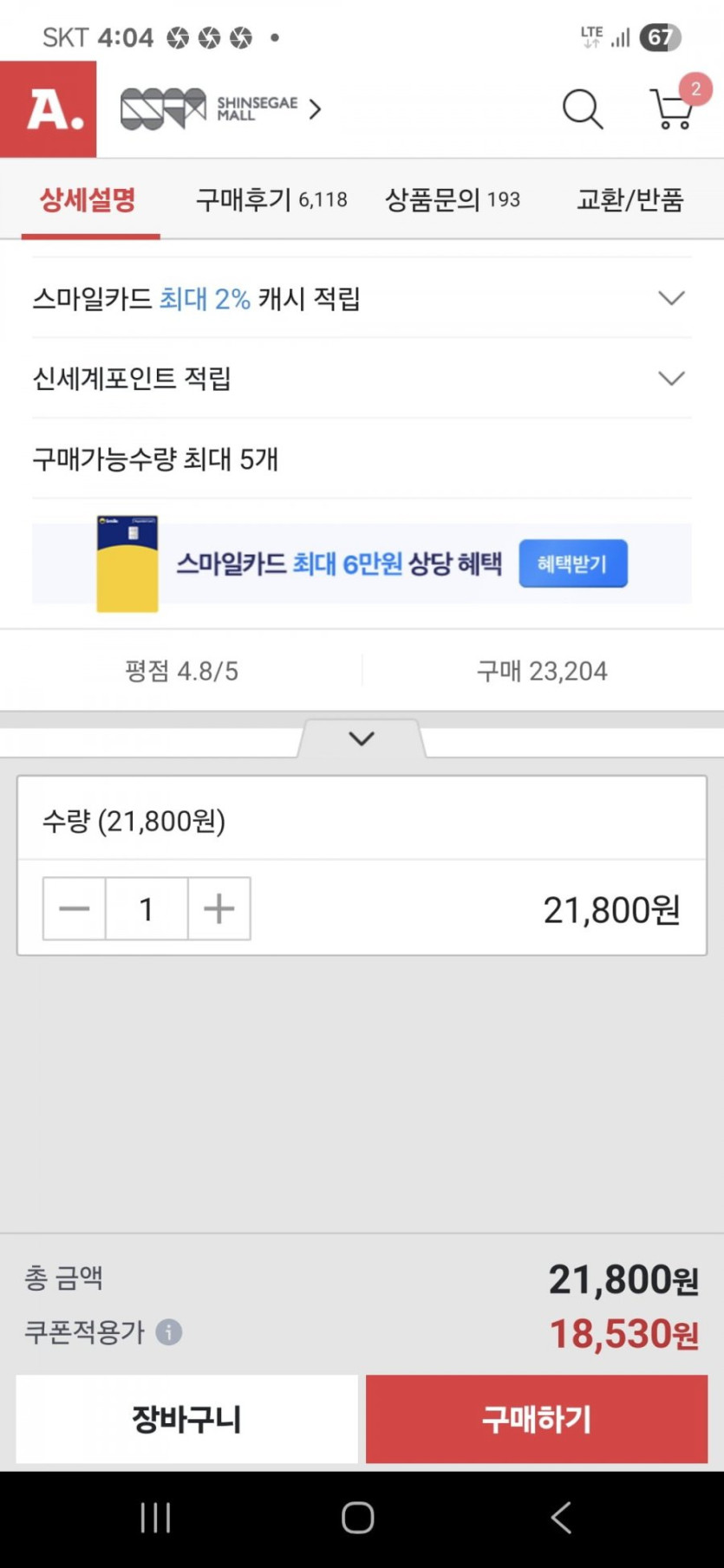Open the Shinsegae Mall store link
Viewport: 724px width, 1568px height.
pyautogui.click(x=221, y=109)
